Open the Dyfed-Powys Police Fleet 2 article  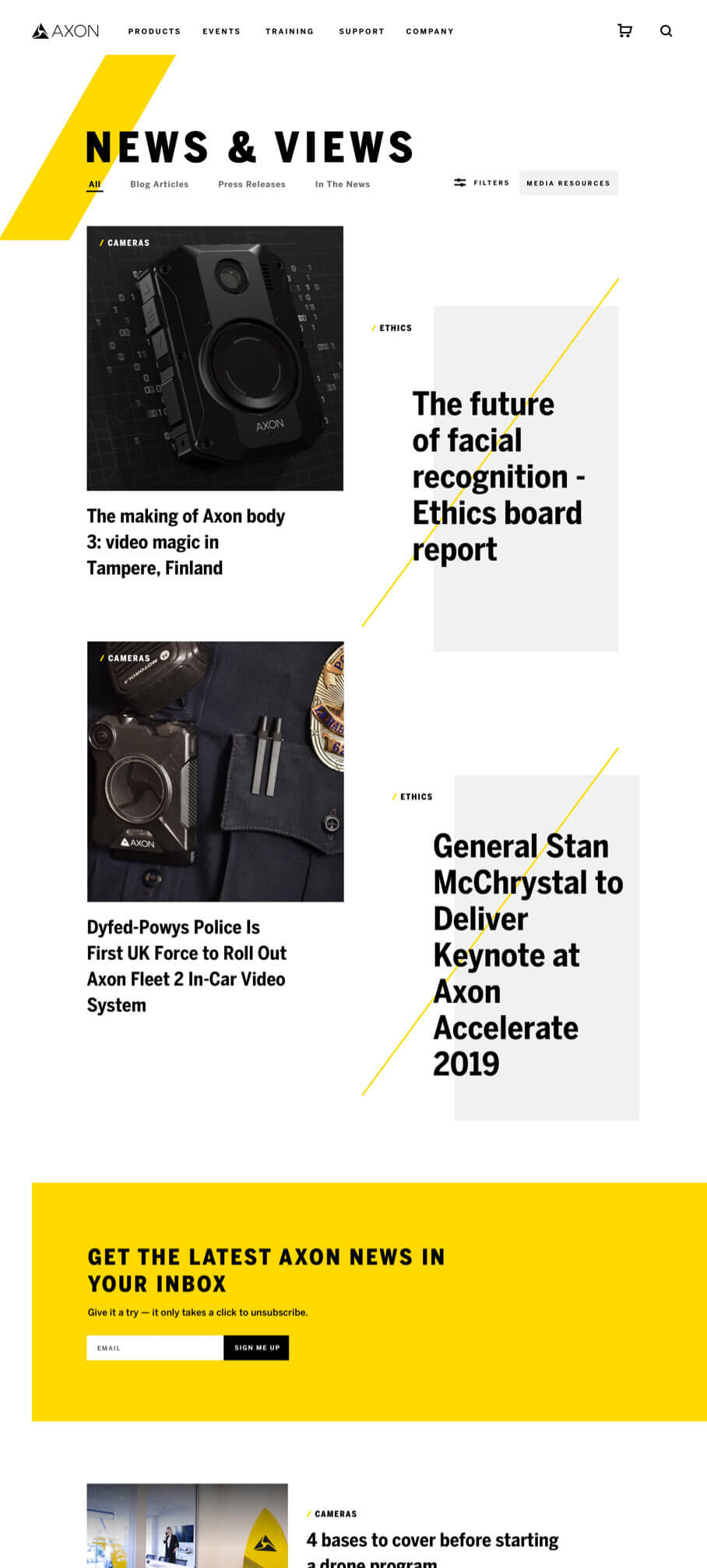186,965
